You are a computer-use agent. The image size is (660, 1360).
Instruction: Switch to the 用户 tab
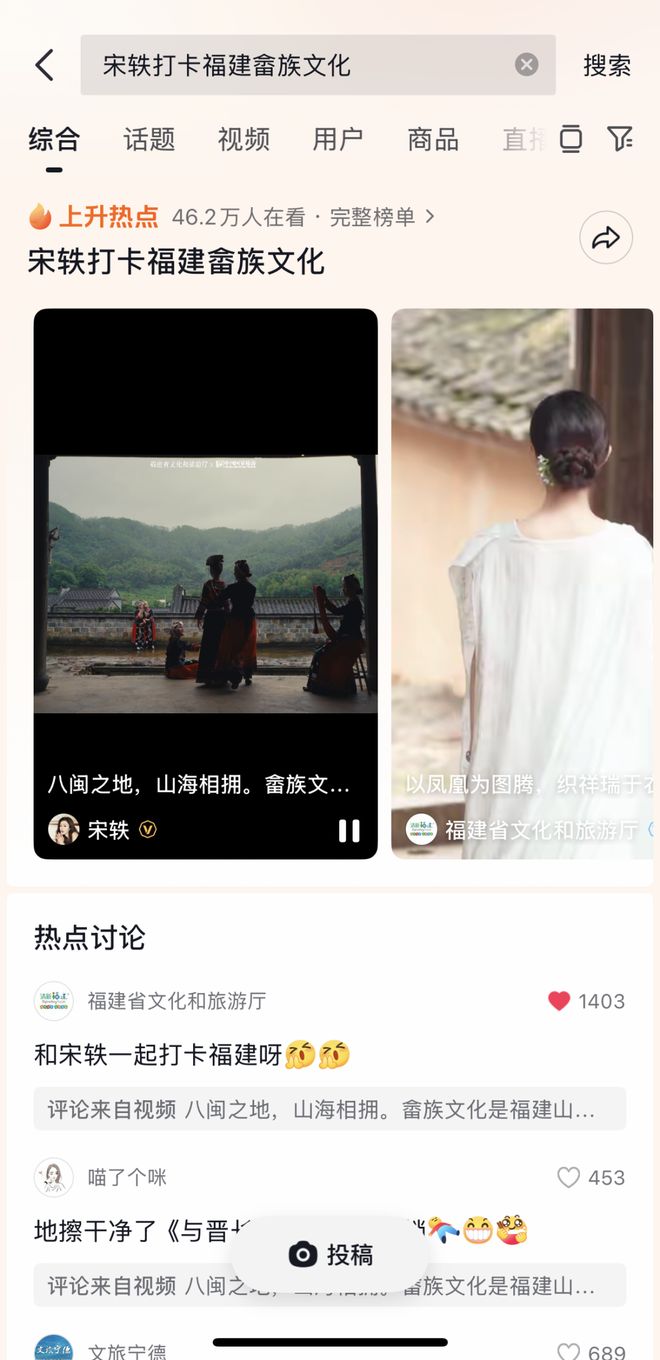click(x=338, y=139)
